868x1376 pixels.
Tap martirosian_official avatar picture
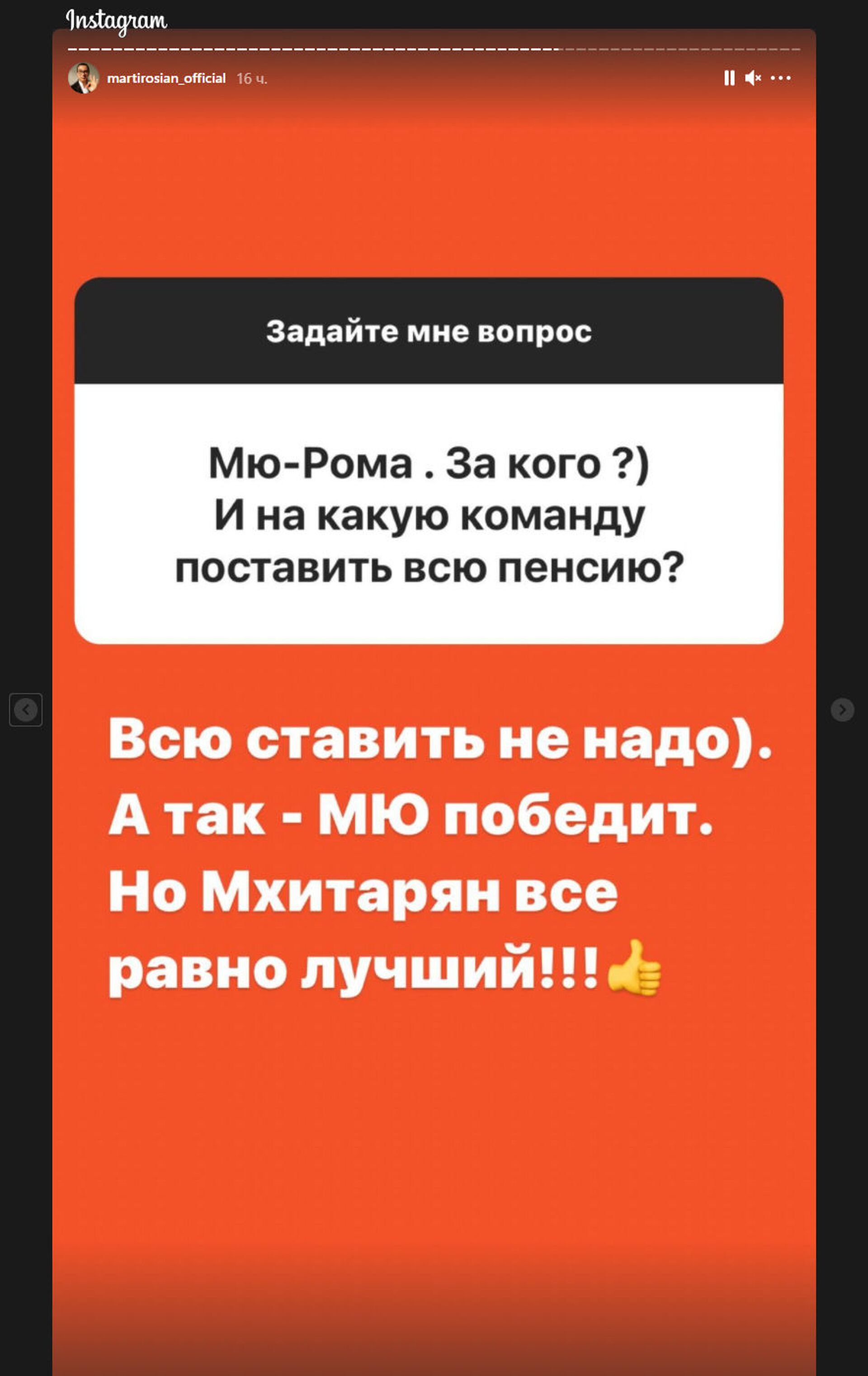(84, 78)
